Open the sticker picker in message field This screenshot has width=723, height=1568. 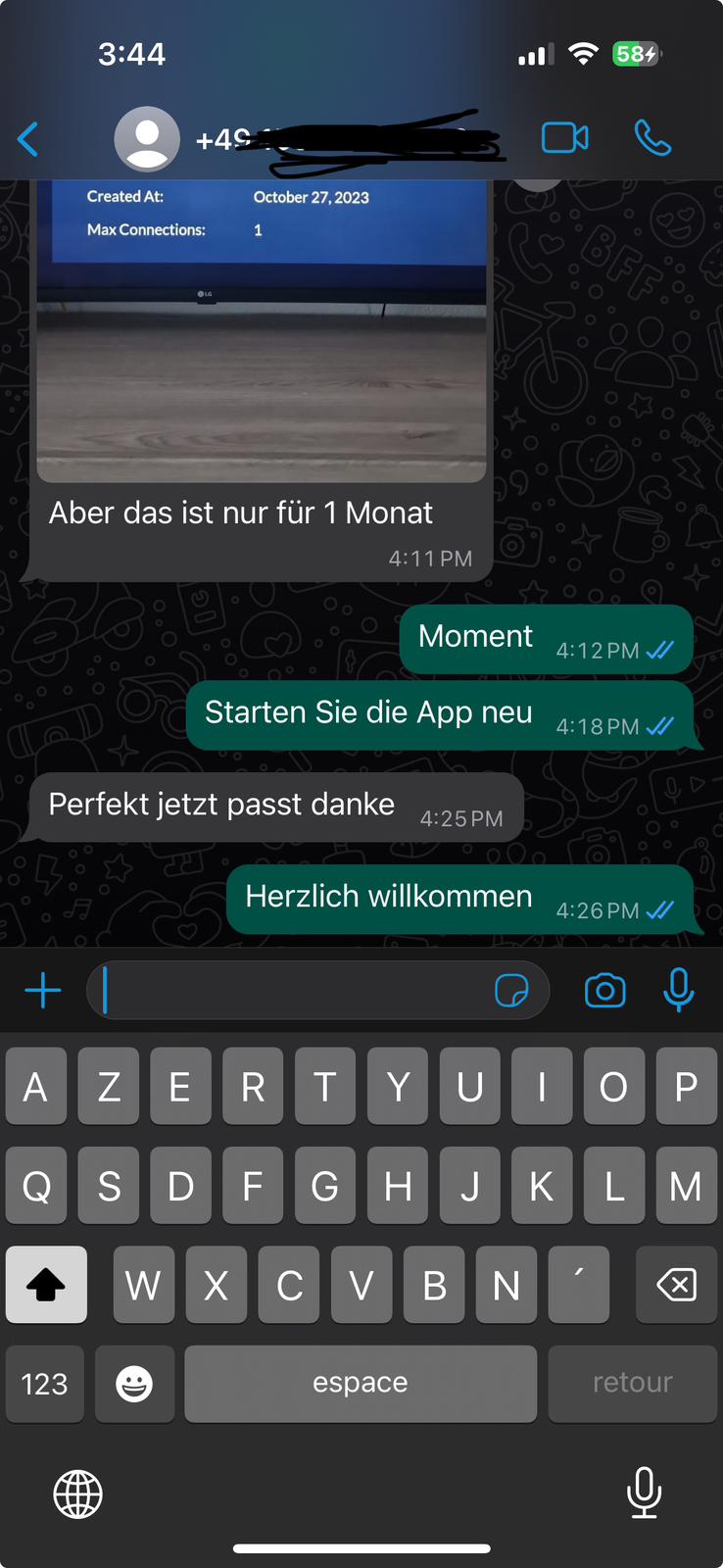(x=511, y=991)
